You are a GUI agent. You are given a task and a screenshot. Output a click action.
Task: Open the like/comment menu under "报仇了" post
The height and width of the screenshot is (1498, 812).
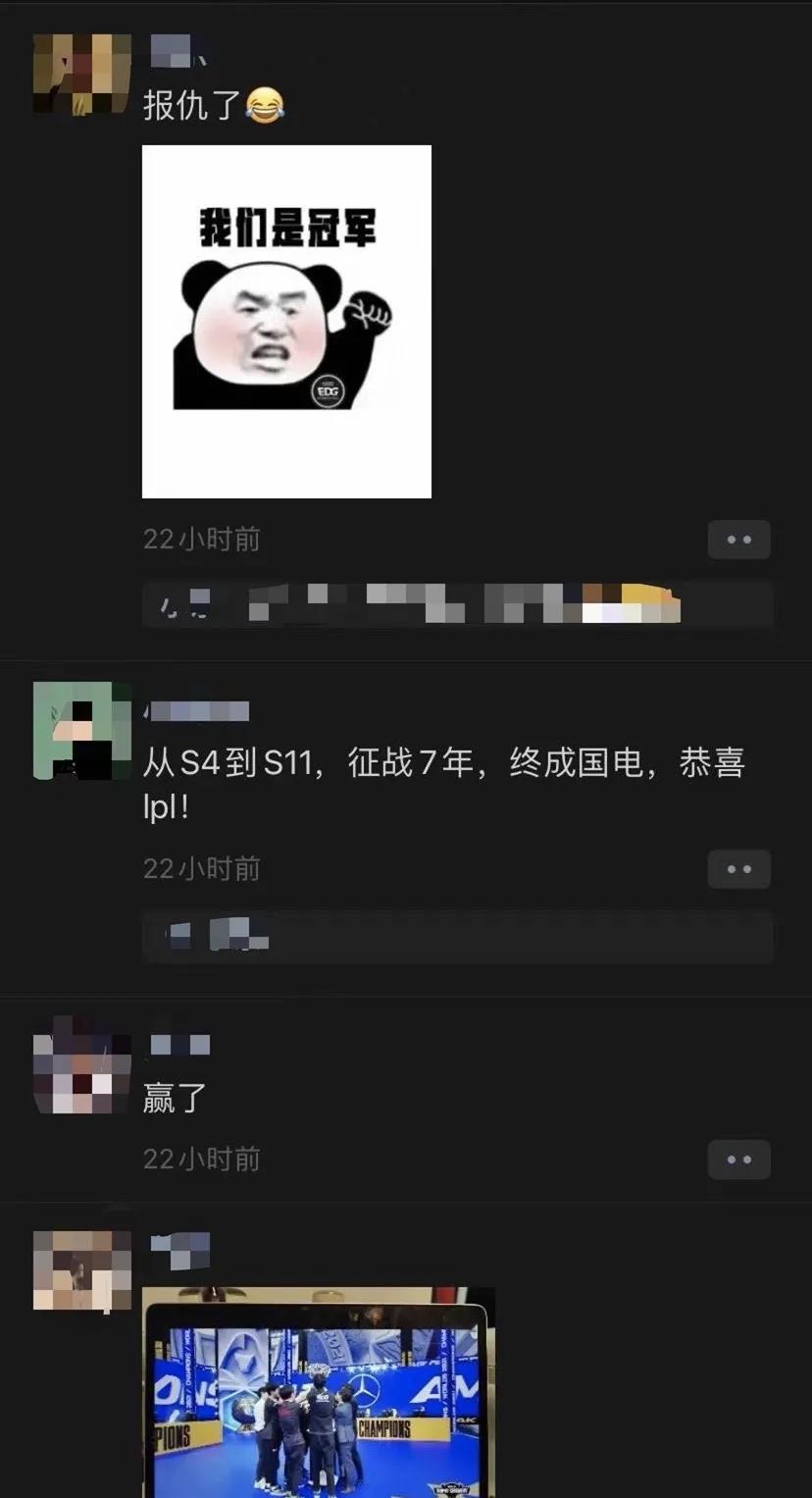[x=738, y=540]
